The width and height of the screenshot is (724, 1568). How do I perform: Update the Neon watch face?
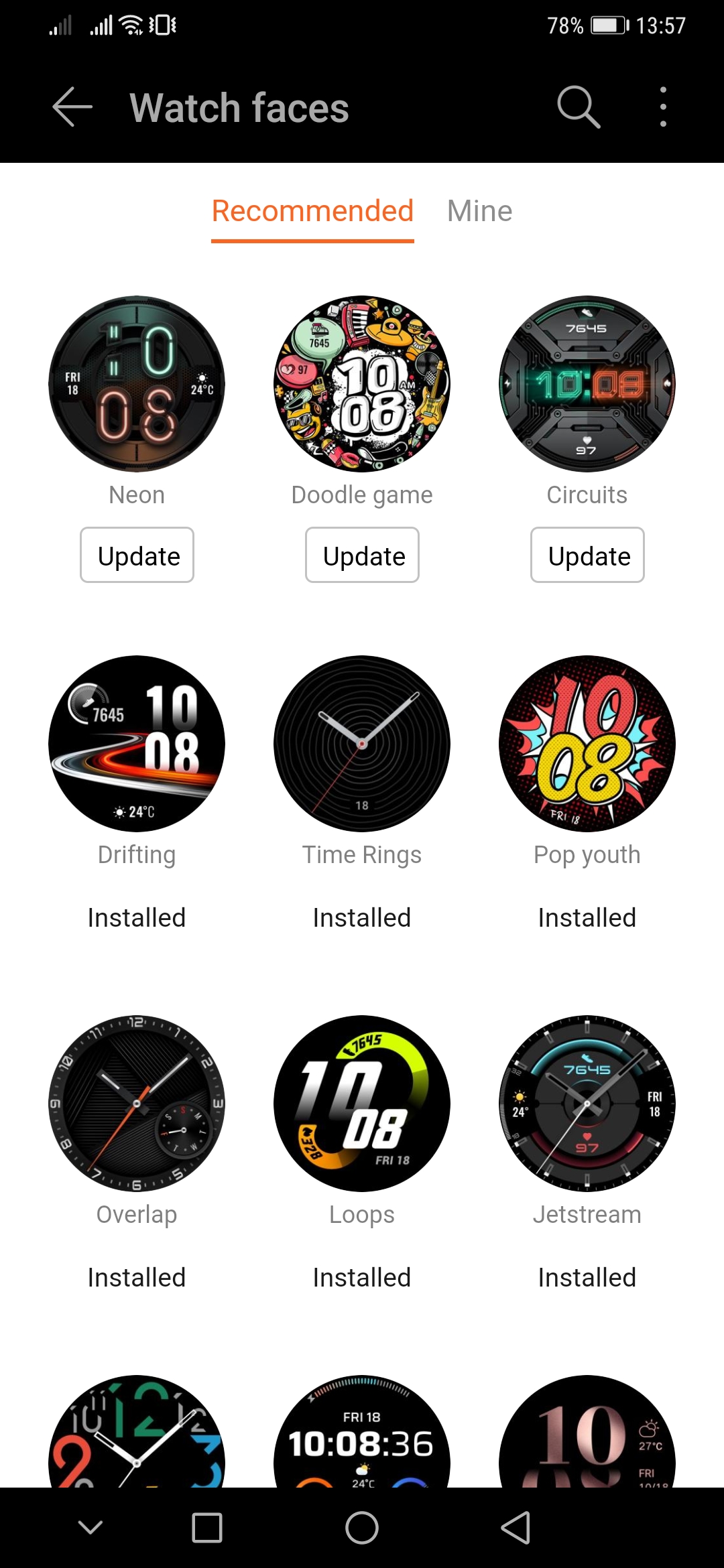pos(137,556)
